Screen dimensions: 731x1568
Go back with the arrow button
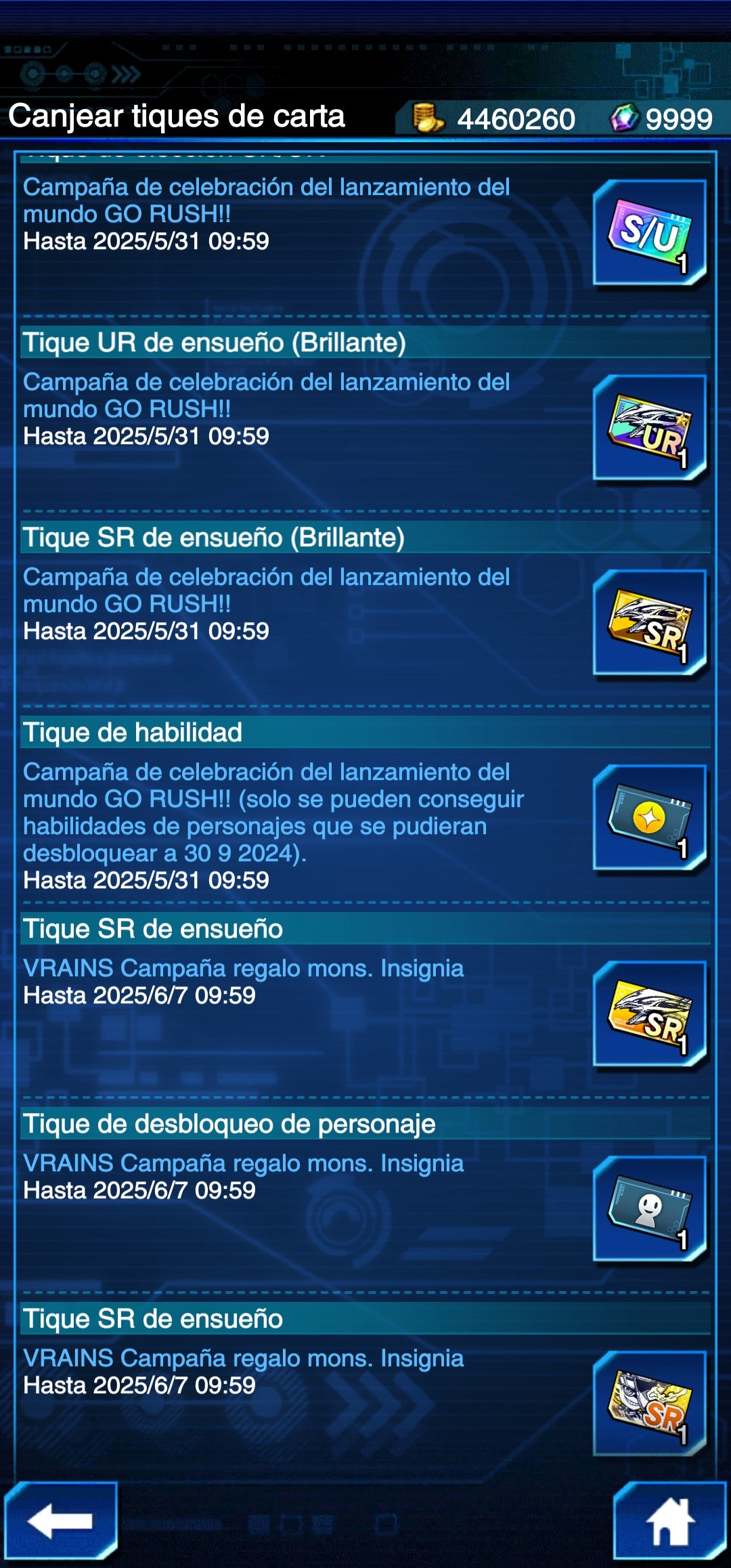click(x=61, y=1521)
